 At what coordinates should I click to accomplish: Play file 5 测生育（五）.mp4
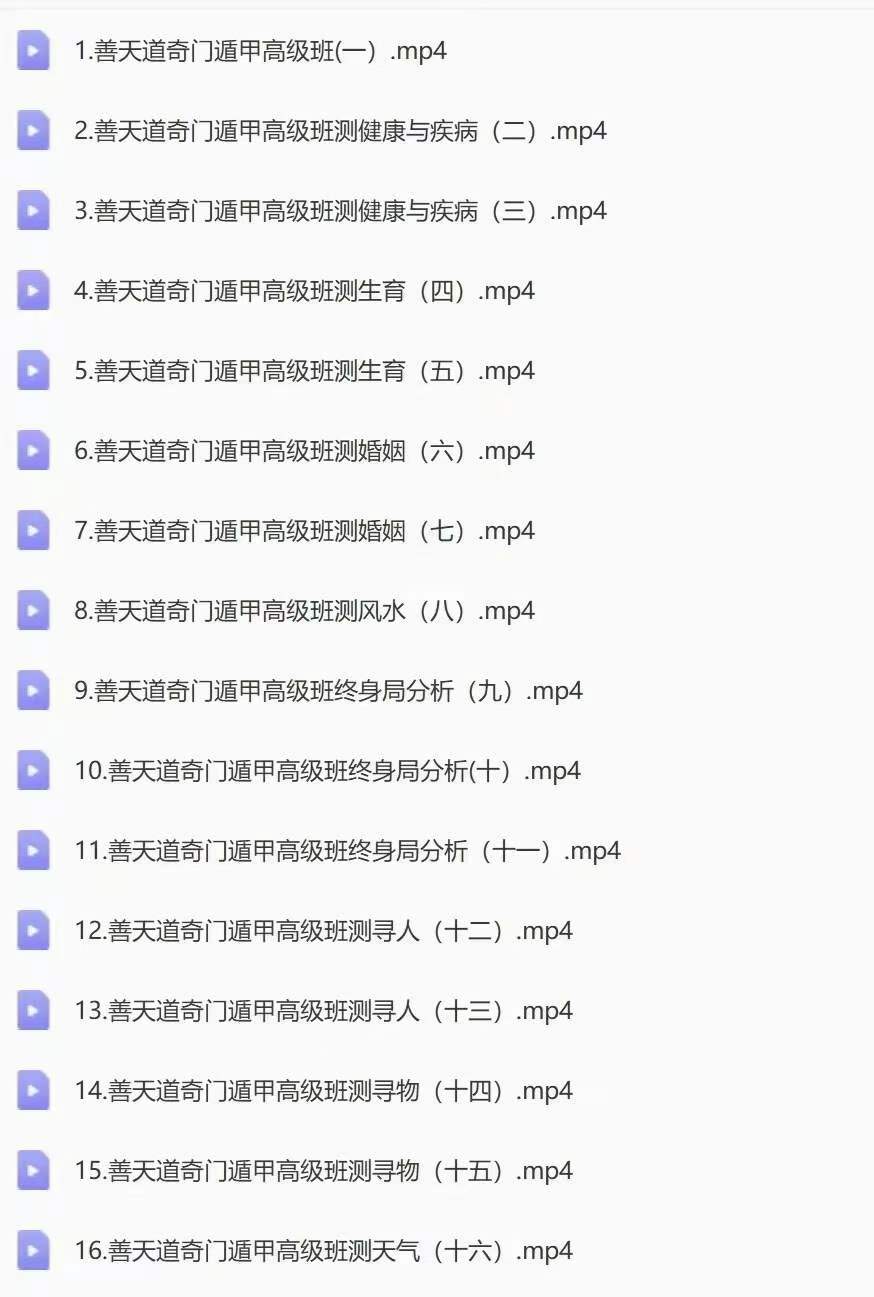pyautogui.click(x=304, y=371)
